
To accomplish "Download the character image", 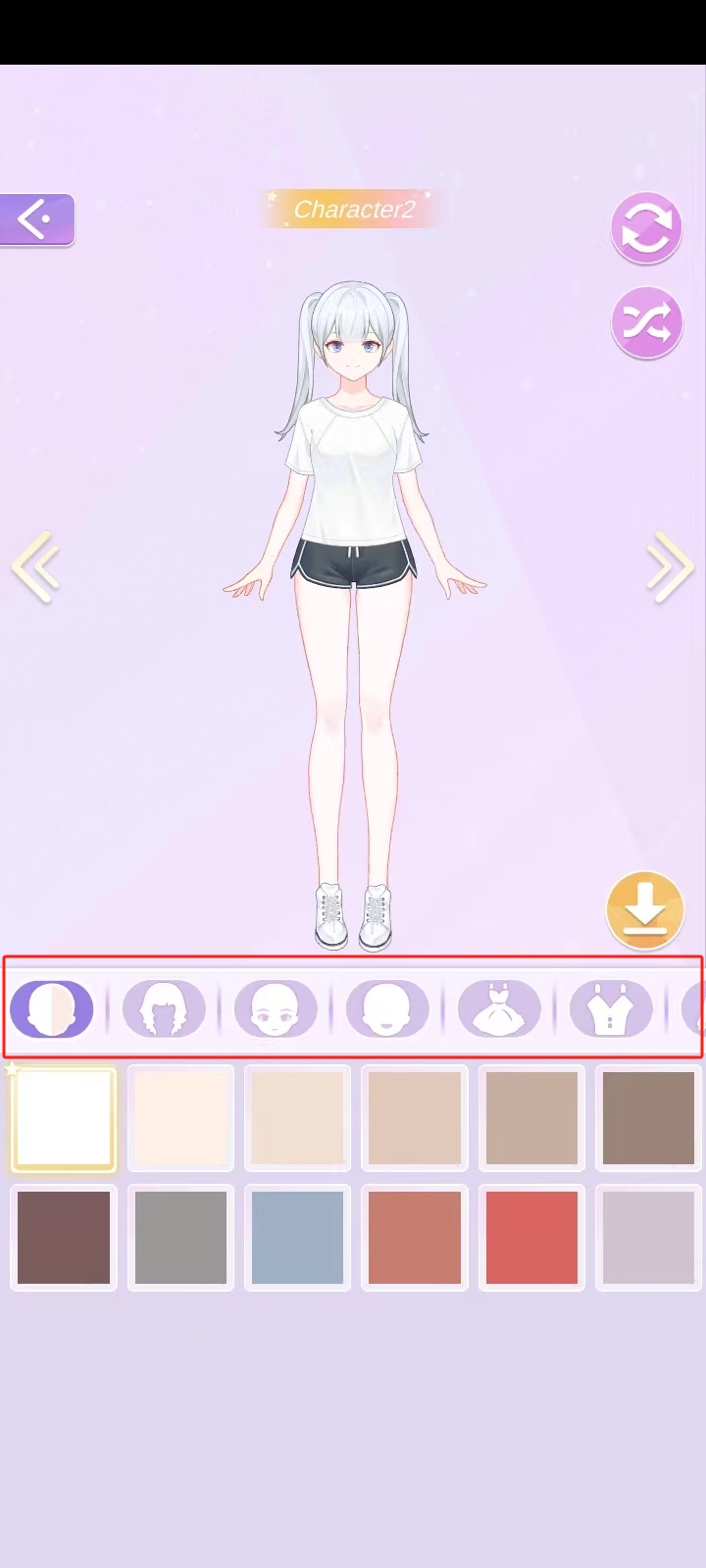I will (x=645, y=911).
